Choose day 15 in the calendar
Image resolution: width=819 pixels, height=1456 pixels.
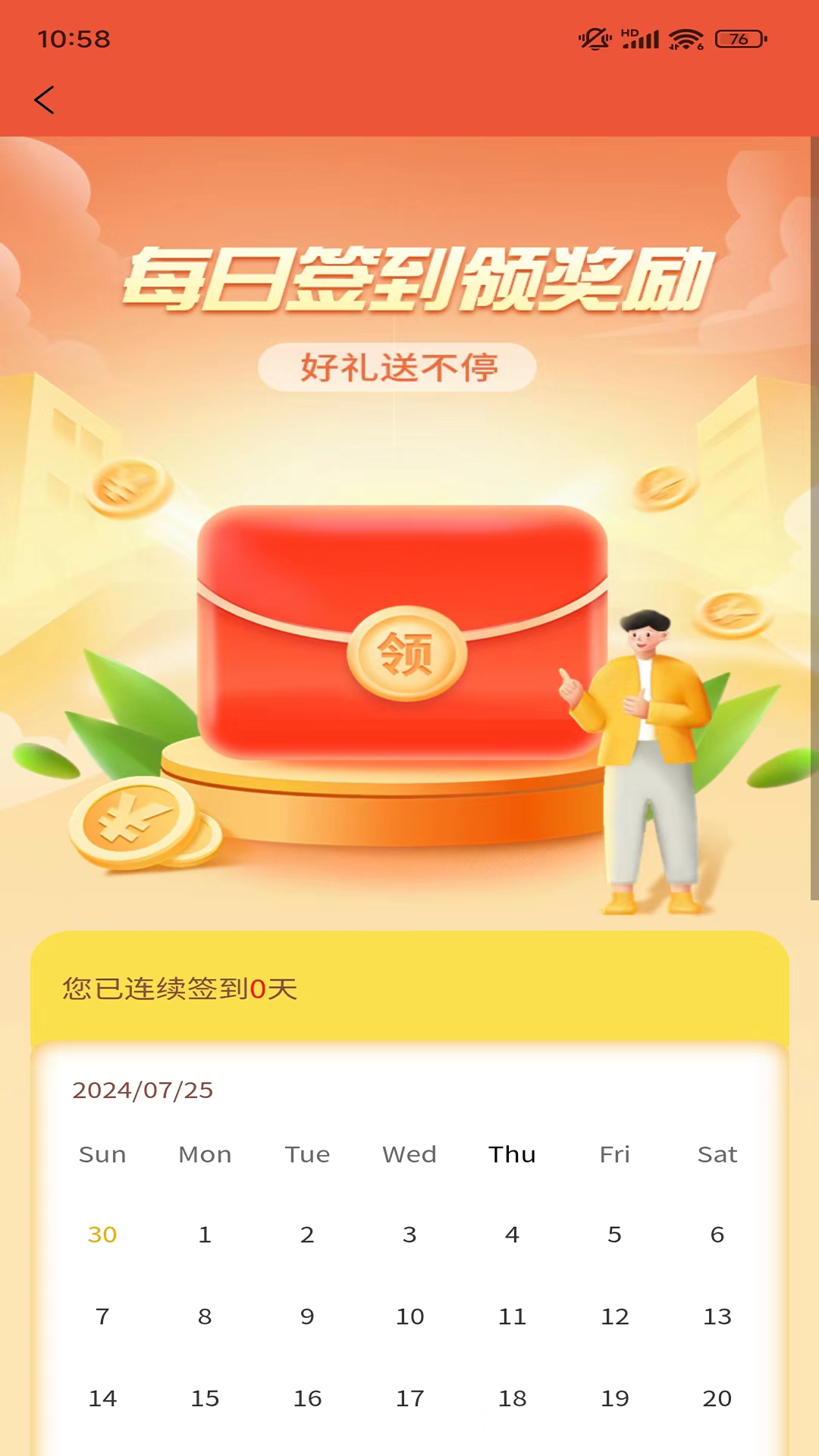(x=205, y=1398)
